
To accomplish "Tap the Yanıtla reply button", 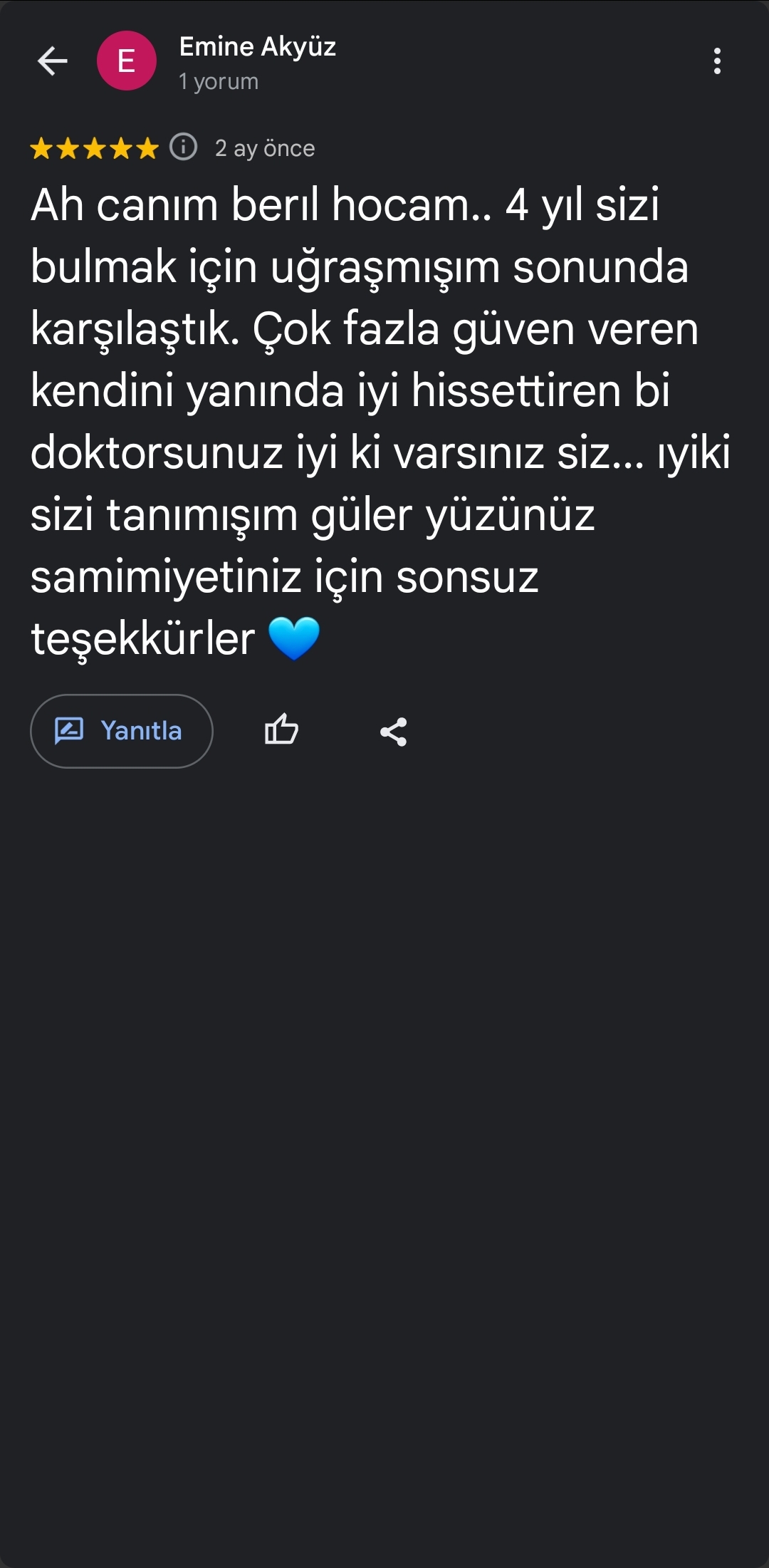I will (x=121, y=731).
